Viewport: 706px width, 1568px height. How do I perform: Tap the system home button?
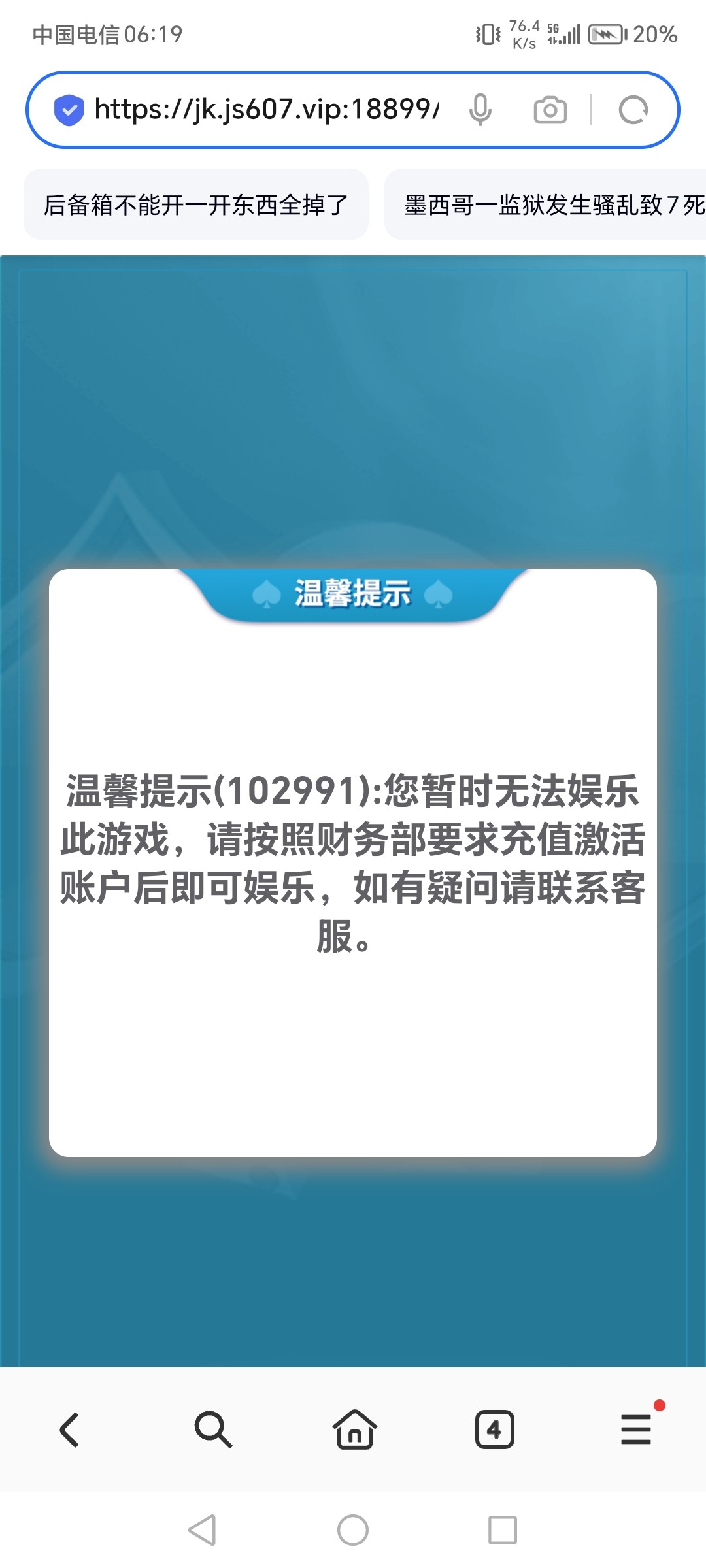[x=353, y=1530]
